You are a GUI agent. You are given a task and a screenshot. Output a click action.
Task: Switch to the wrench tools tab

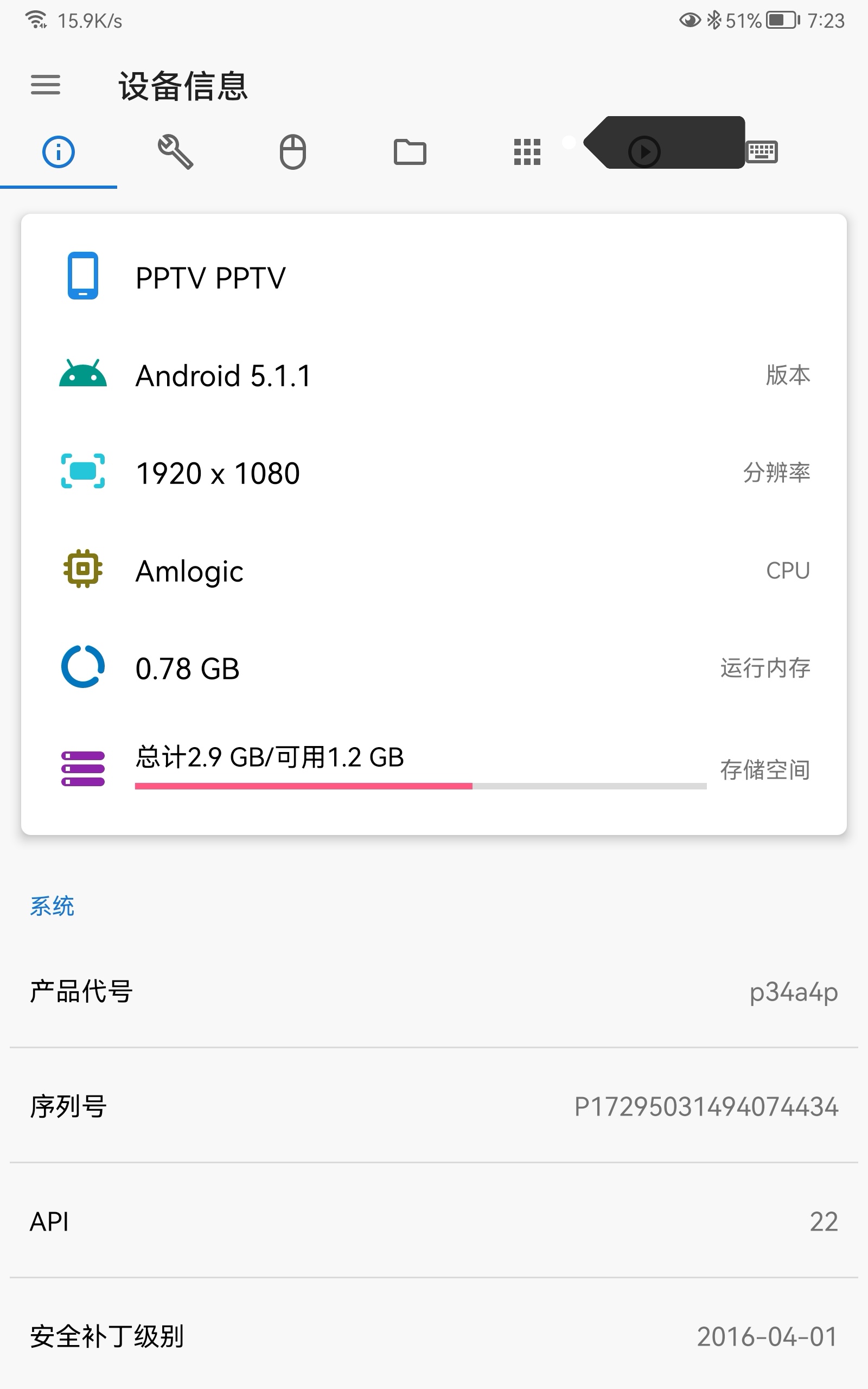(176, 152)
